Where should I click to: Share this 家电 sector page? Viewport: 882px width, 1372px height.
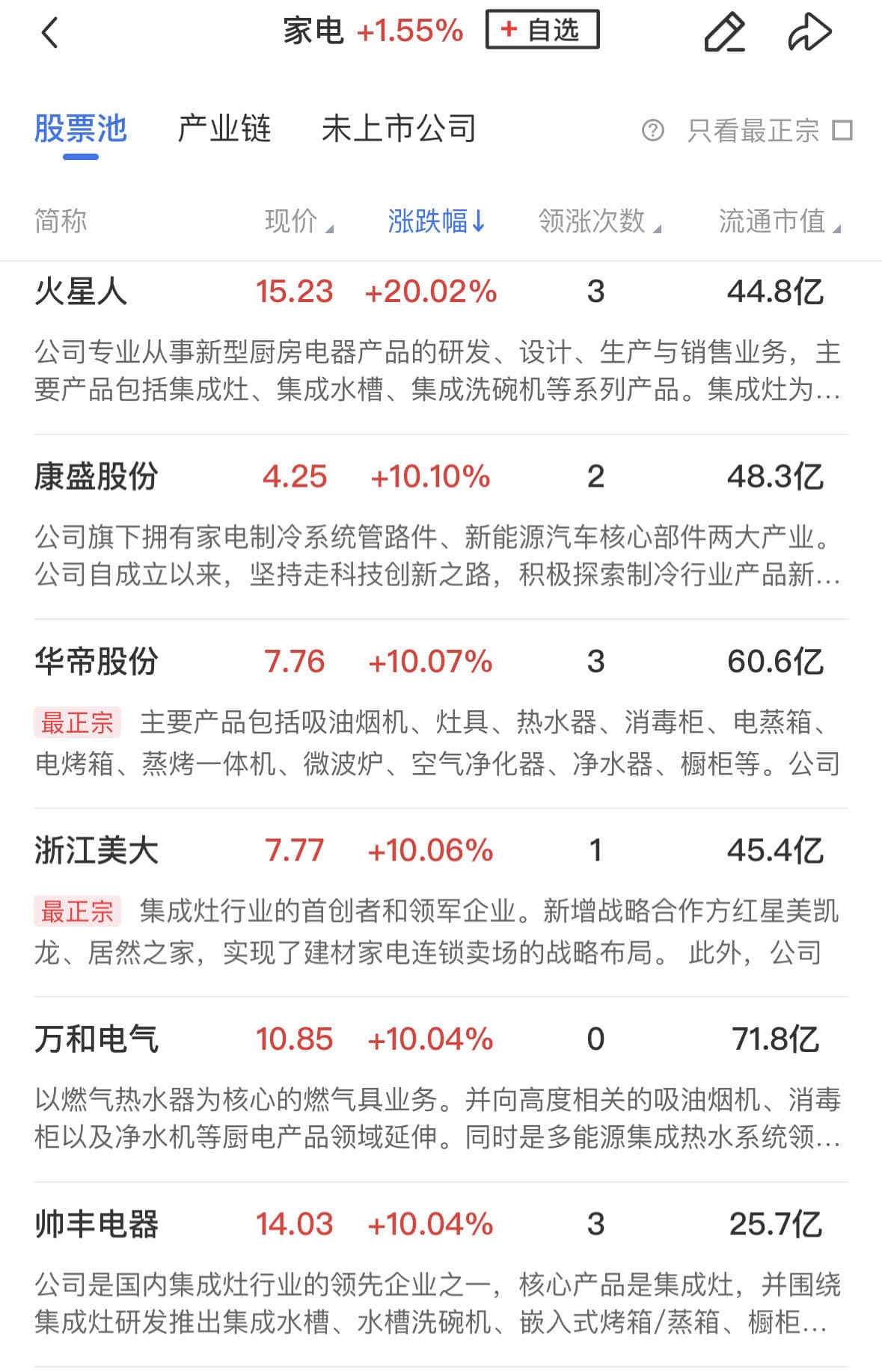pos(809,33)
